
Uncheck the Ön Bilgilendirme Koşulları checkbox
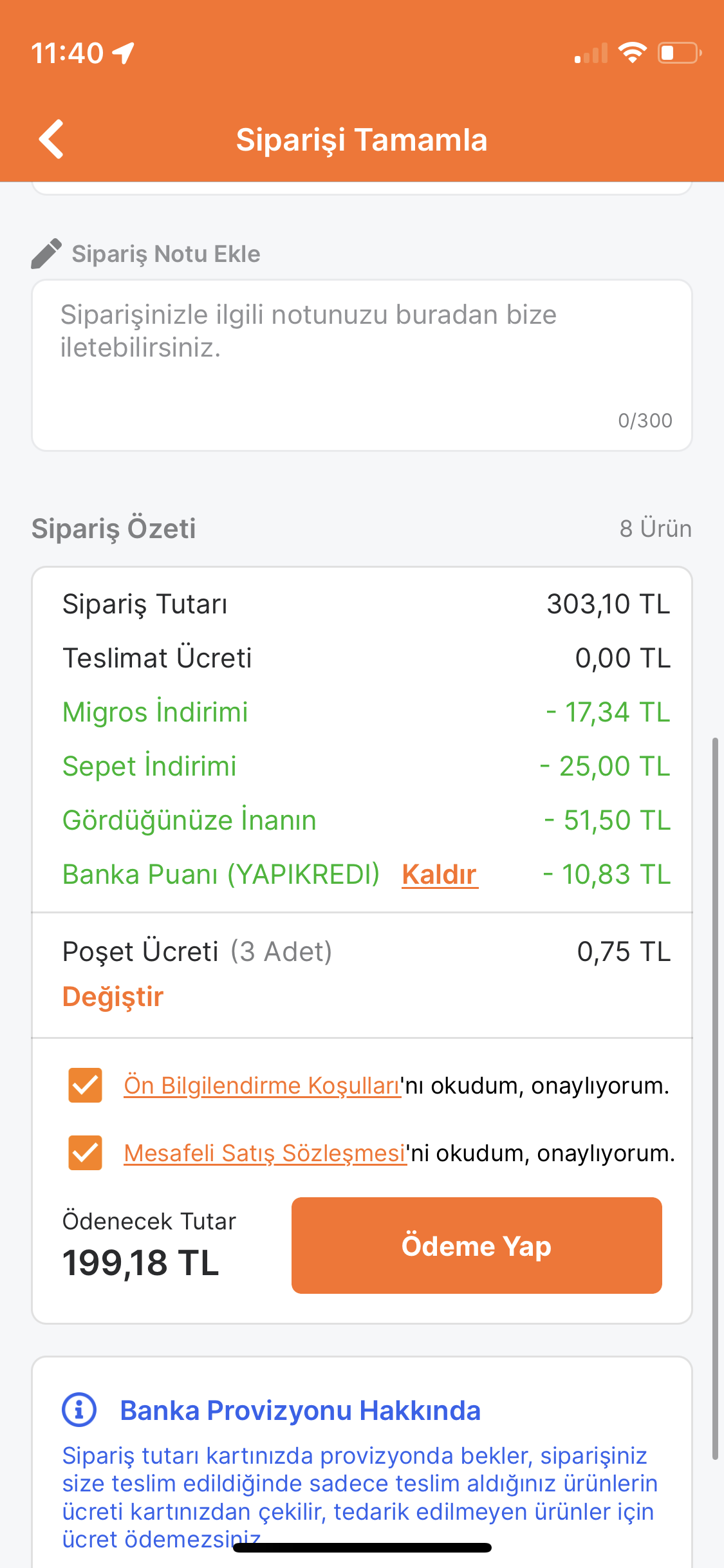click(x=85, y=1085)
